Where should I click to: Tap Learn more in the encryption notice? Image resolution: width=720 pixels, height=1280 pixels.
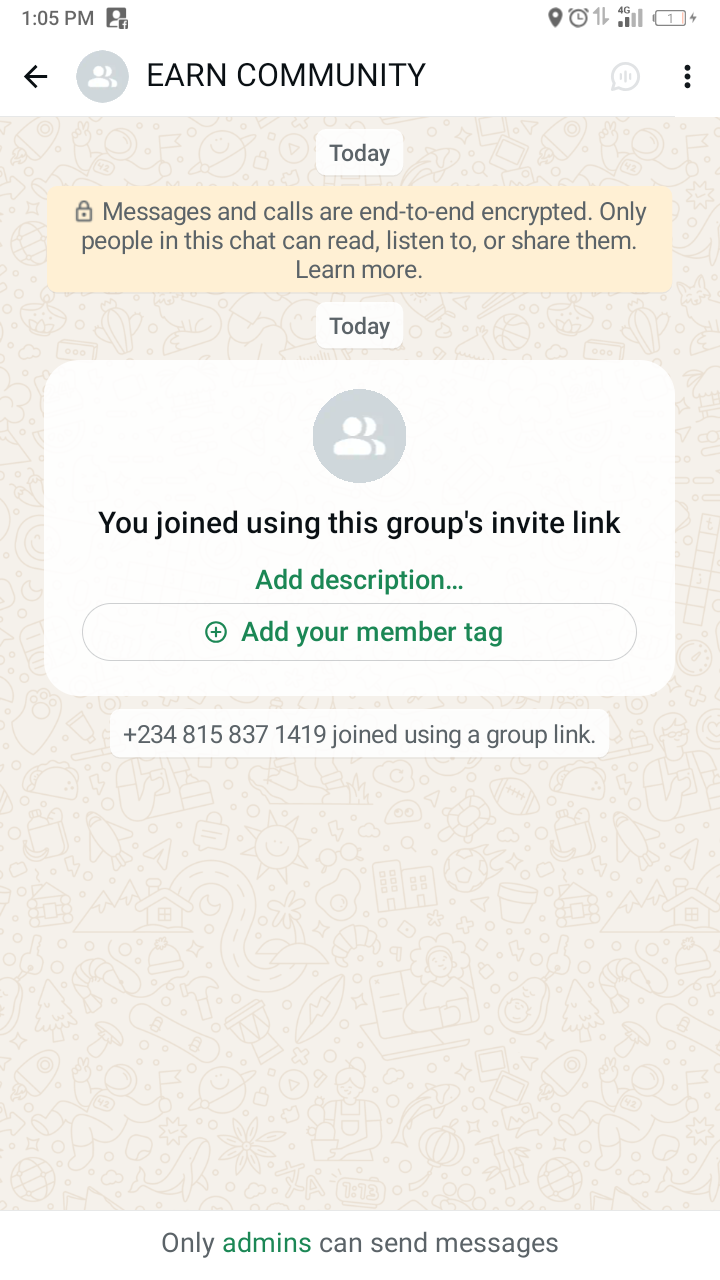point(359,270)
